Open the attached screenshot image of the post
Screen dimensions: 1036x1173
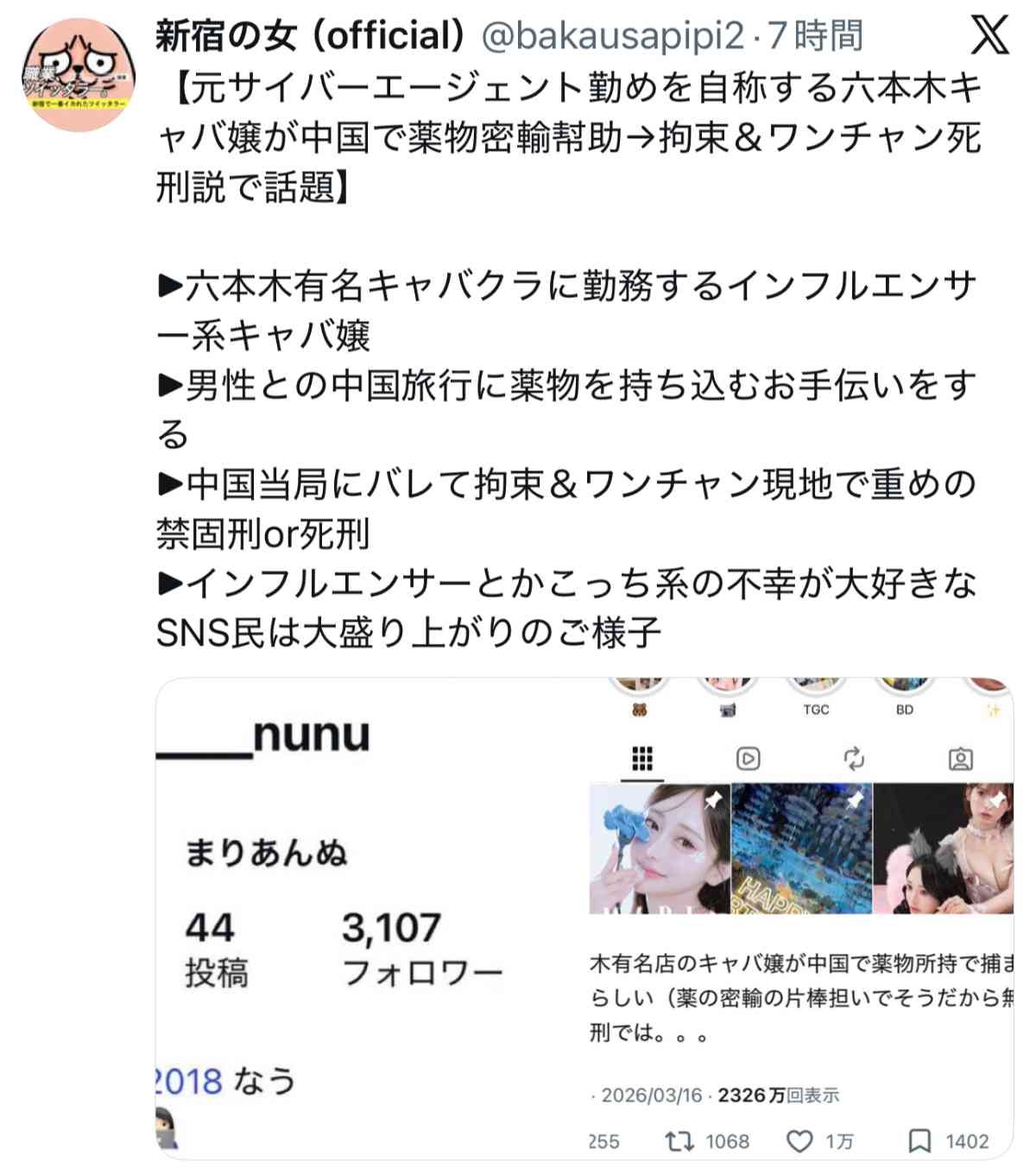[x=584, y=918]
